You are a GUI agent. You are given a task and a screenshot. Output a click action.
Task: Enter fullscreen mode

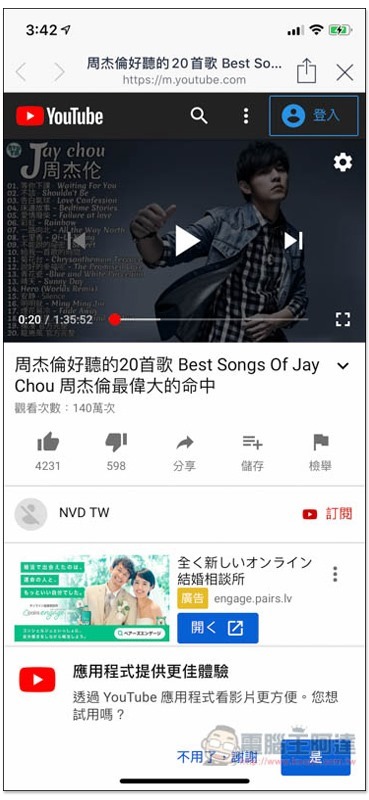pos(343,319)
